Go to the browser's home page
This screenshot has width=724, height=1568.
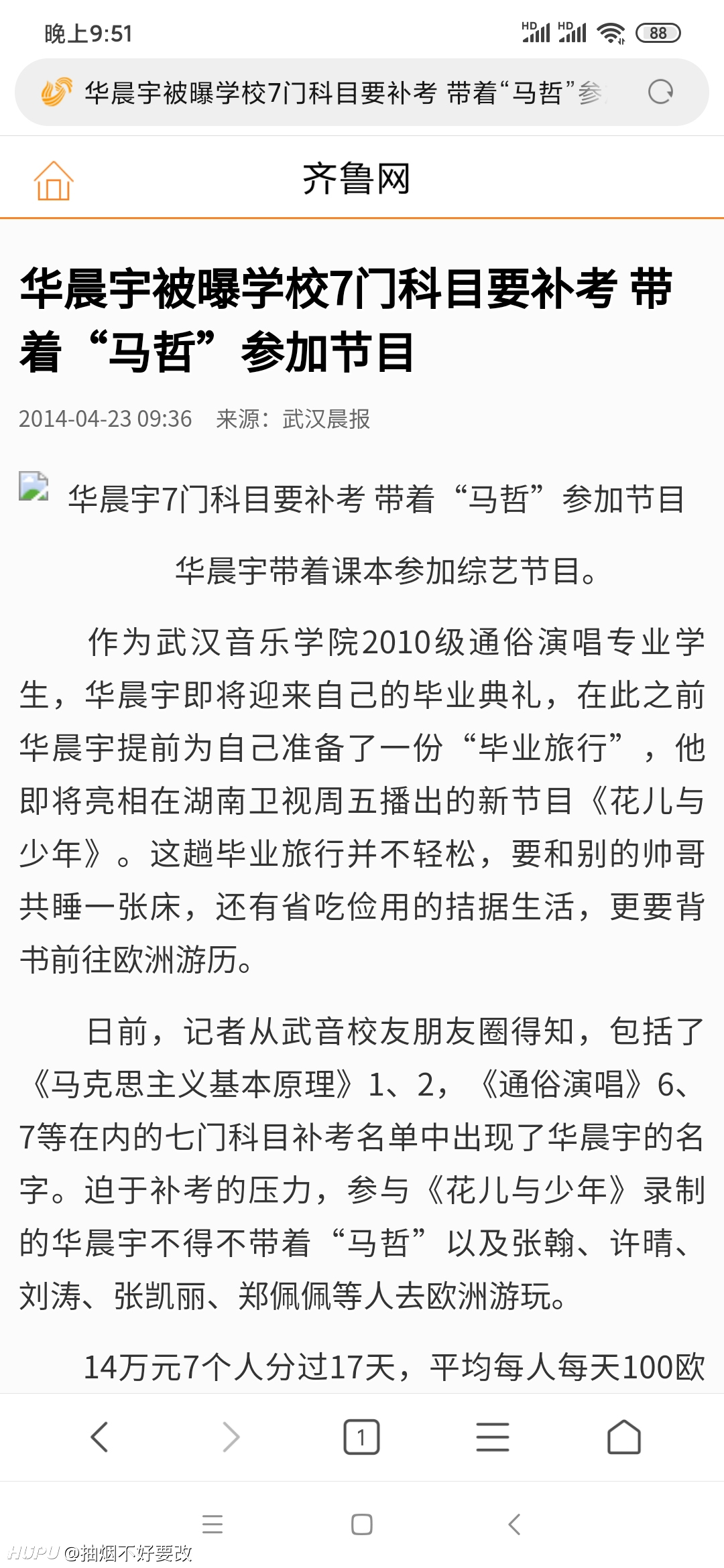(624, 1437)
